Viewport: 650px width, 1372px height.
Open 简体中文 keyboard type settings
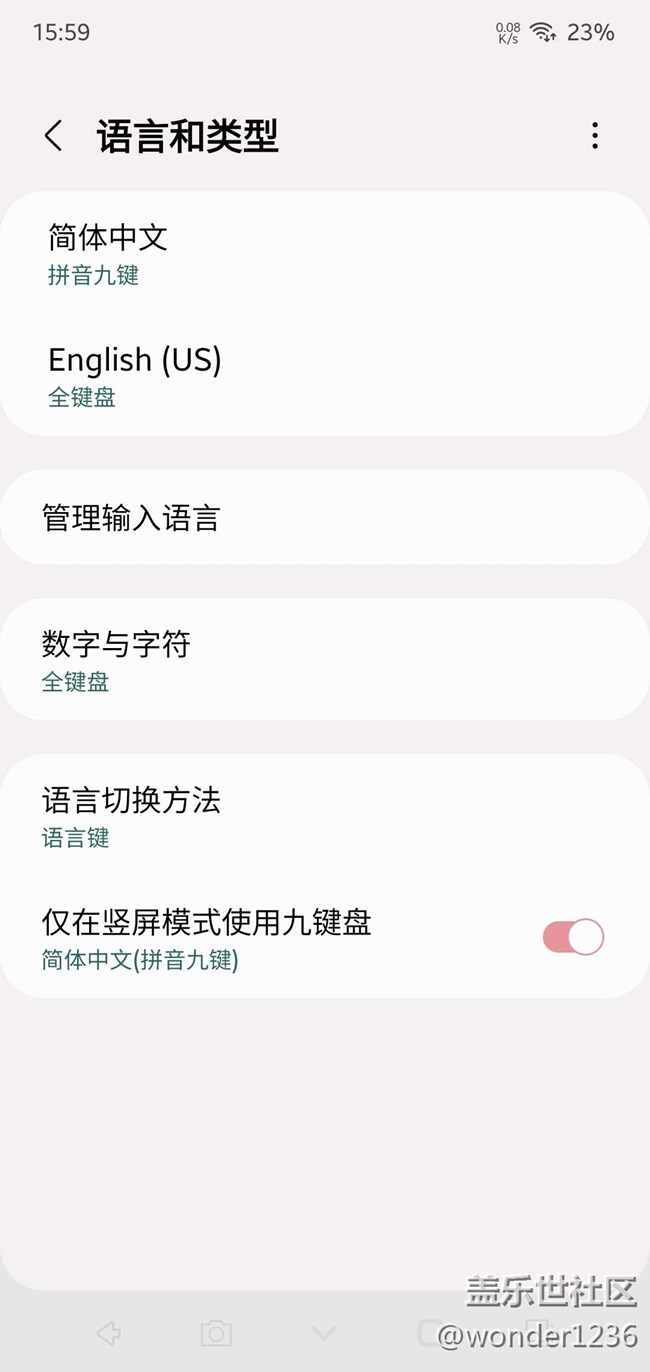coord(325,253)
